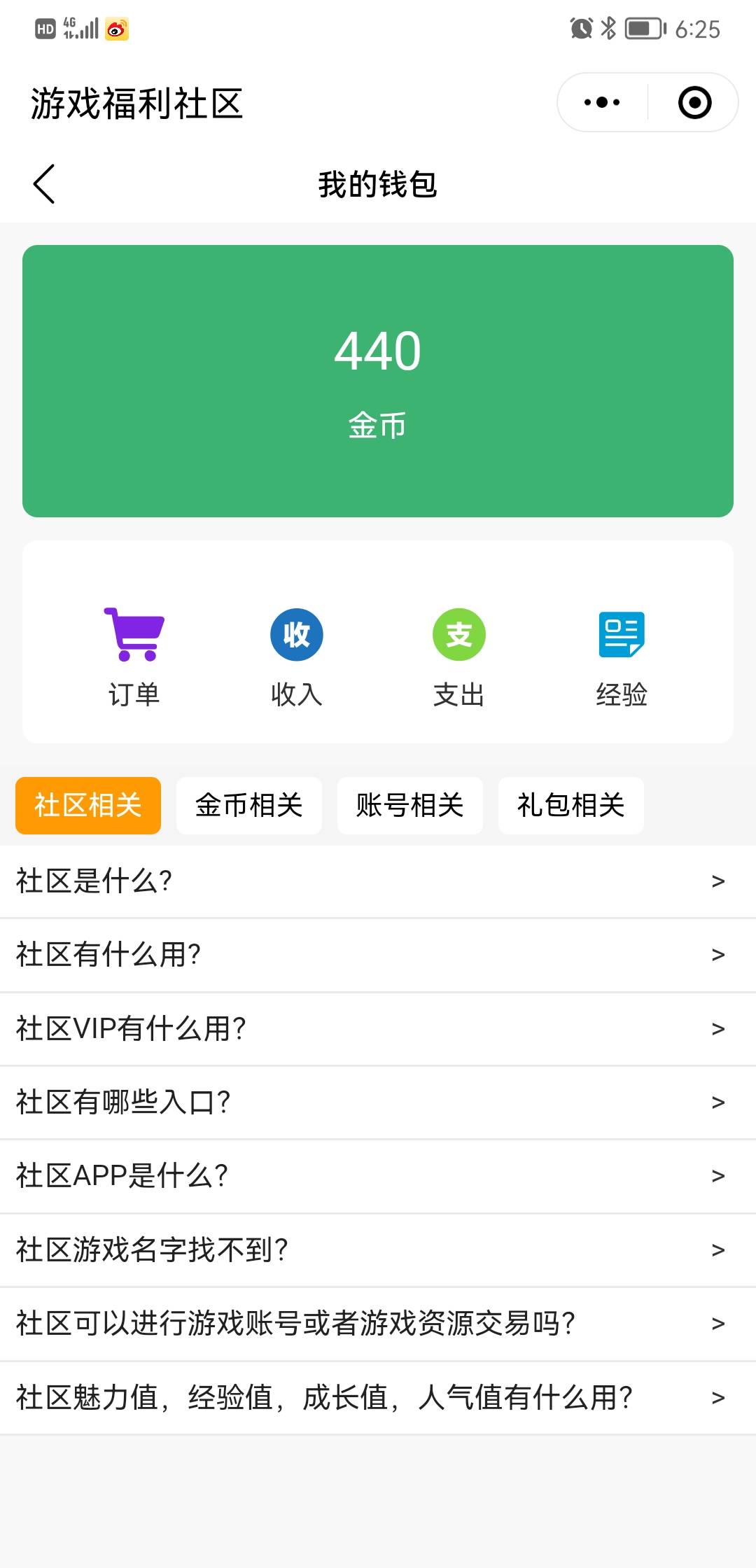
Task: Open 经验 experience details
Action: (x=622, y=656)
